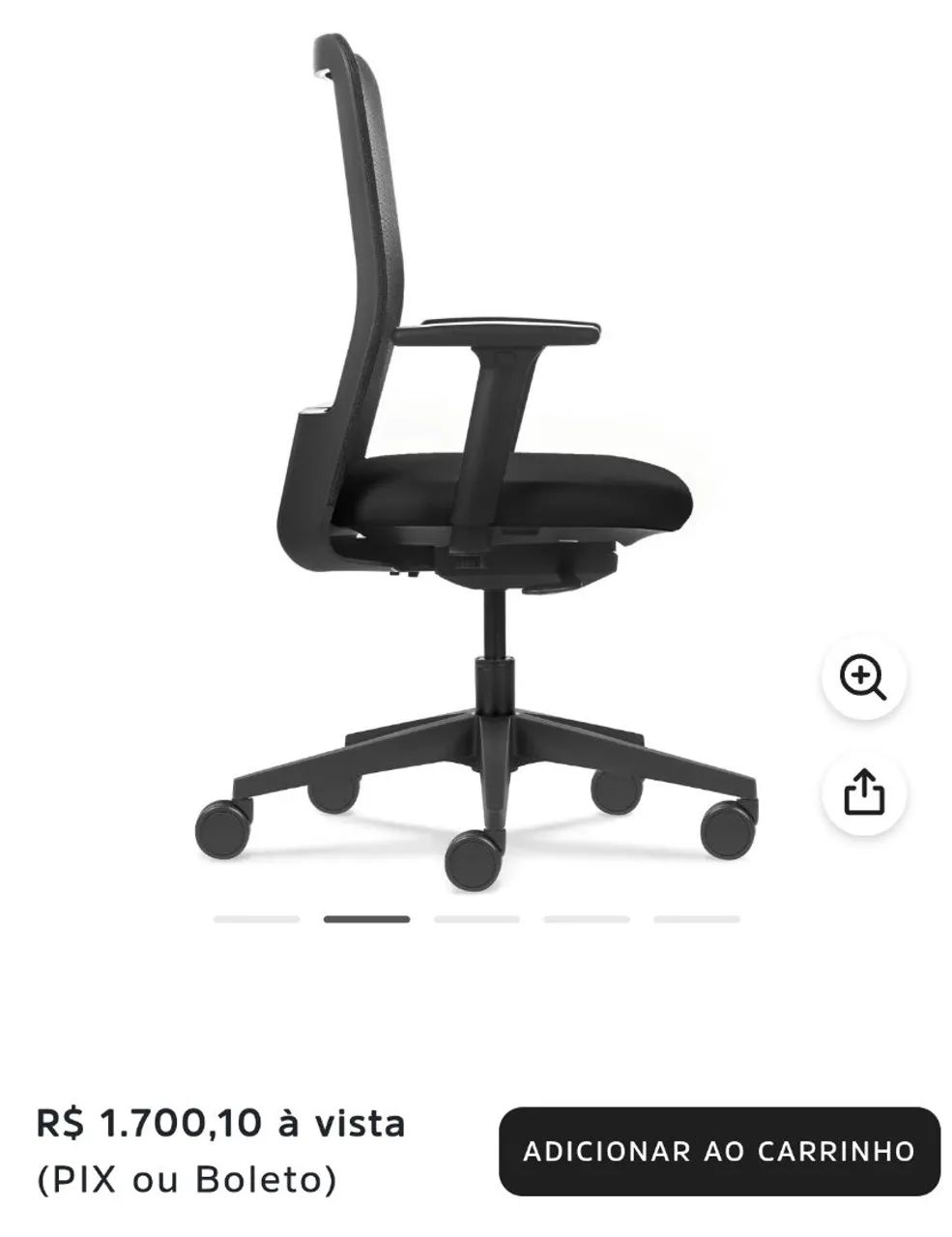The width and height of the screenshot is (952, 1237).
Task: Jump to the first image indicator
Action: pos(256,919)
